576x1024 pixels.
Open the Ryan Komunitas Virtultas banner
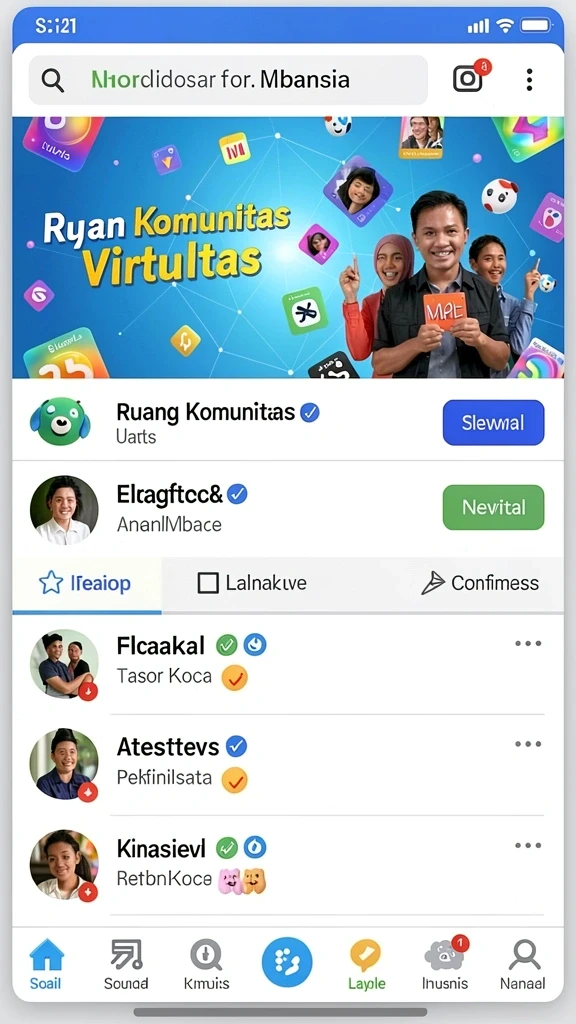pos(288,248)
